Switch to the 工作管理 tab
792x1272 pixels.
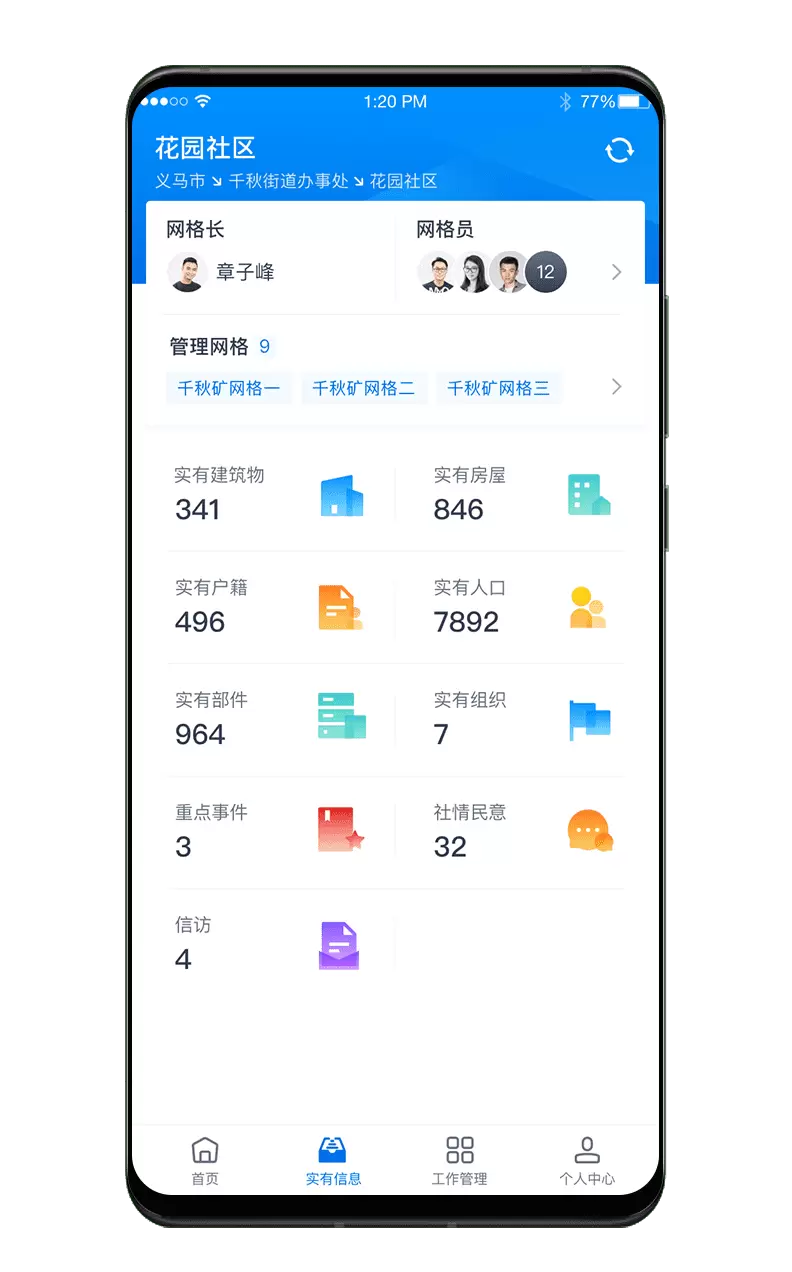[459, 1160]
